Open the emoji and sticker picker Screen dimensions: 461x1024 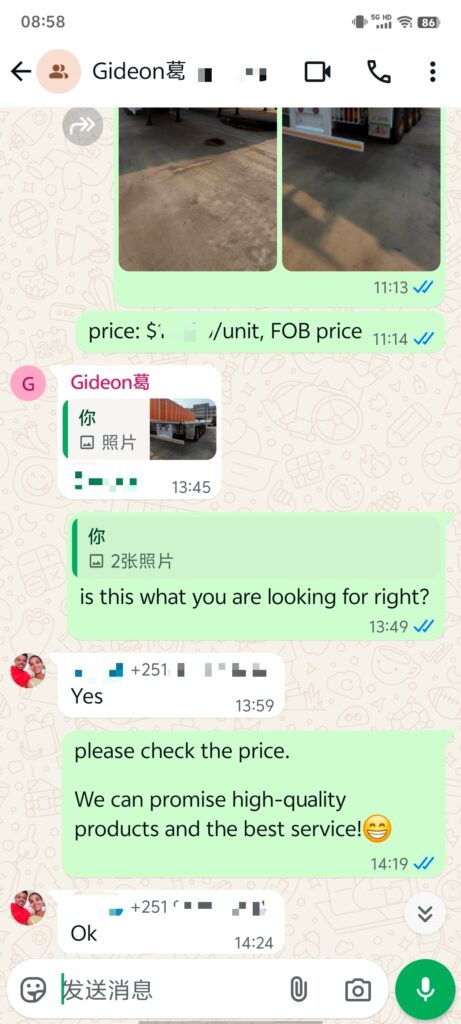tap(33, 990)
